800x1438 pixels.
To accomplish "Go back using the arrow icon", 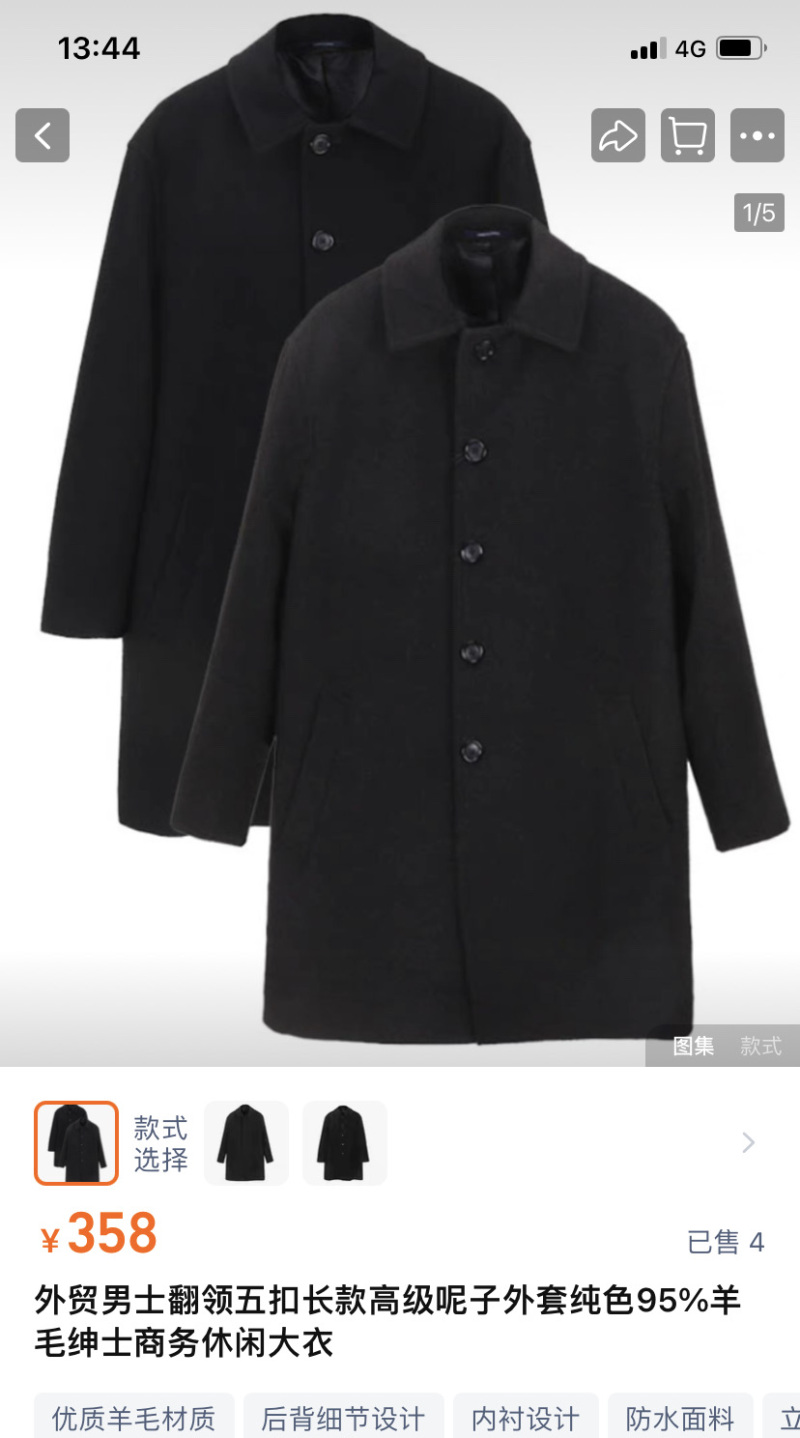I will (42, 135).
